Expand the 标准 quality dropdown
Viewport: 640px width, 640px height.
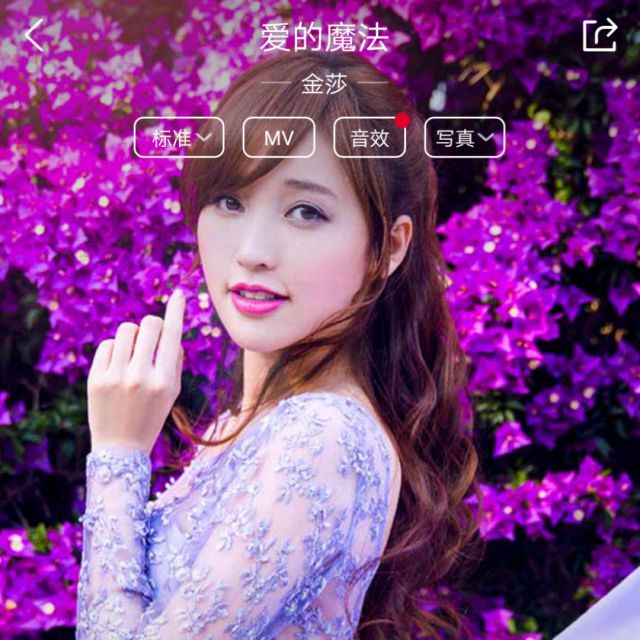click(x=179, y=138)
